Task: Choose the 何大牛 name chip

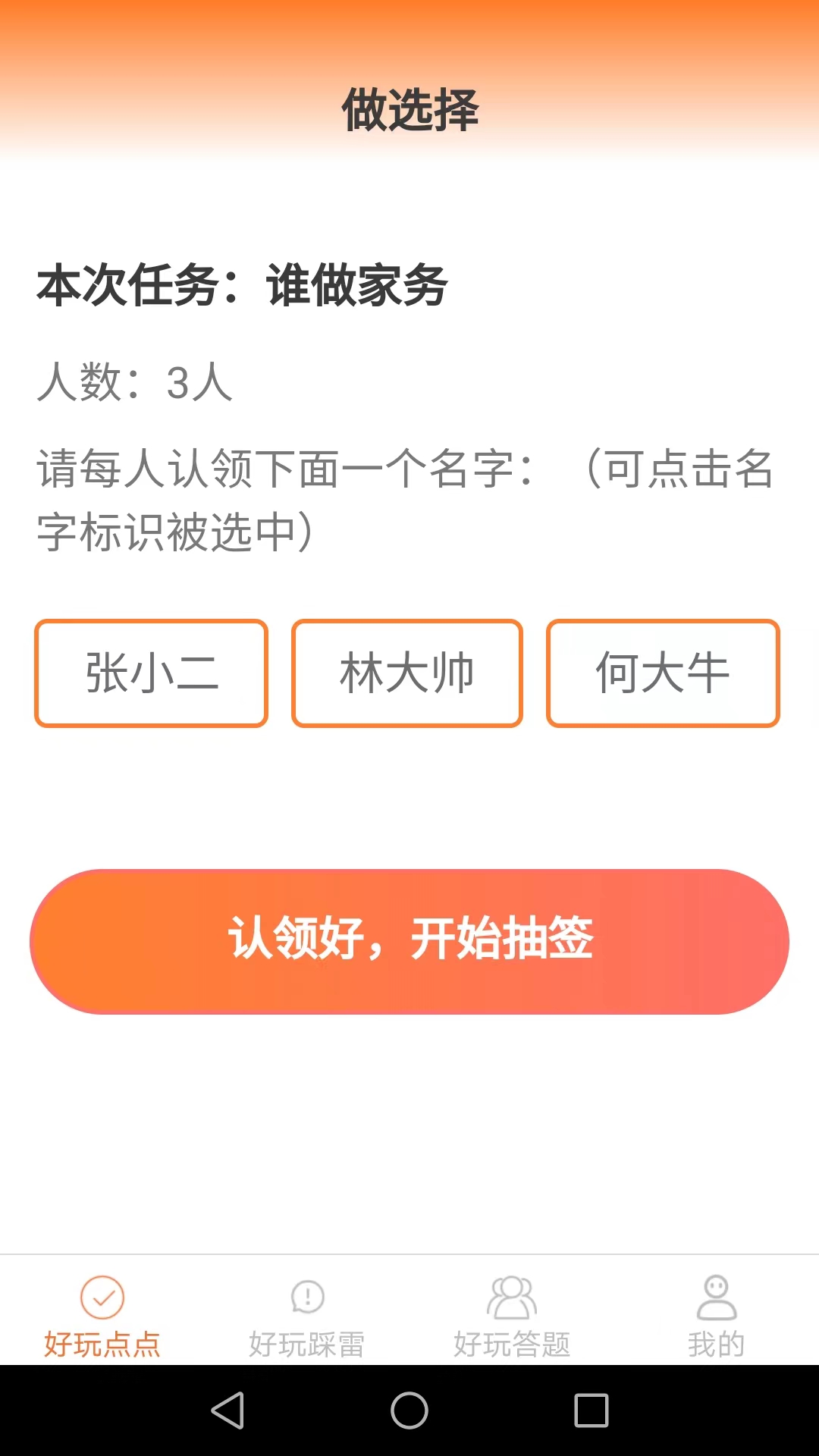Action: (663, 673)
